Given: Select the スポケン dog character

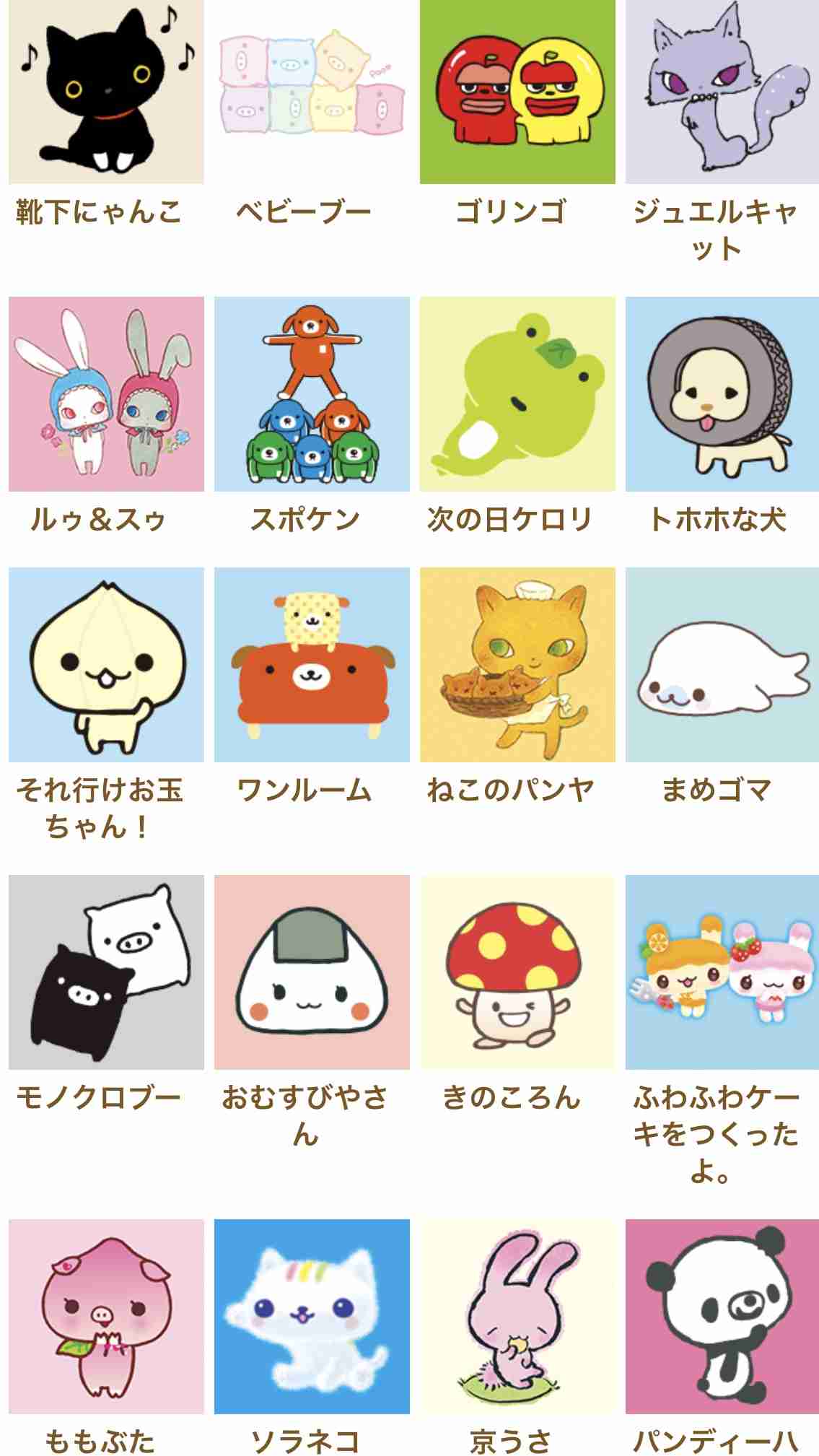Looking at the screenshot, I should pos(312,393).
